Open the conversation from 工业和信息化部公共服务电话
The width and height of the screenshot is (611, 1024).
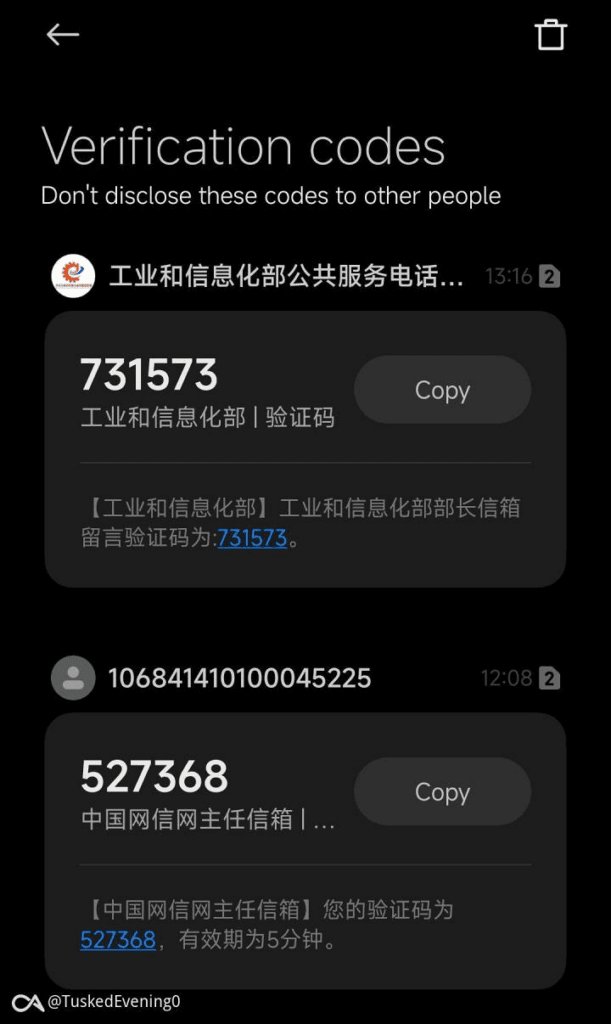point(306,276)
